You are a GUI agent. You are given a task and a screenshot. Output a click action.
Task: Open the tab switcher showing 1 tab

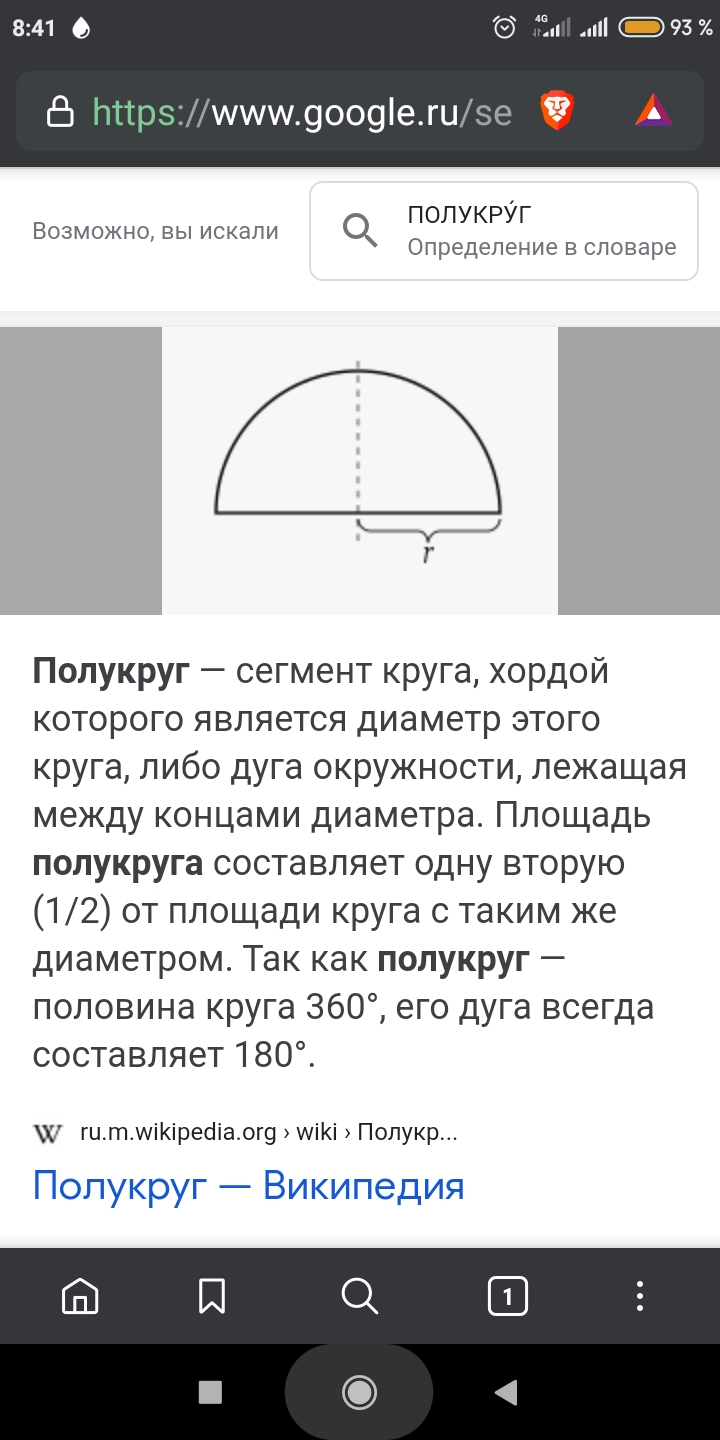pyautogui.click(x=508, y=1297)
